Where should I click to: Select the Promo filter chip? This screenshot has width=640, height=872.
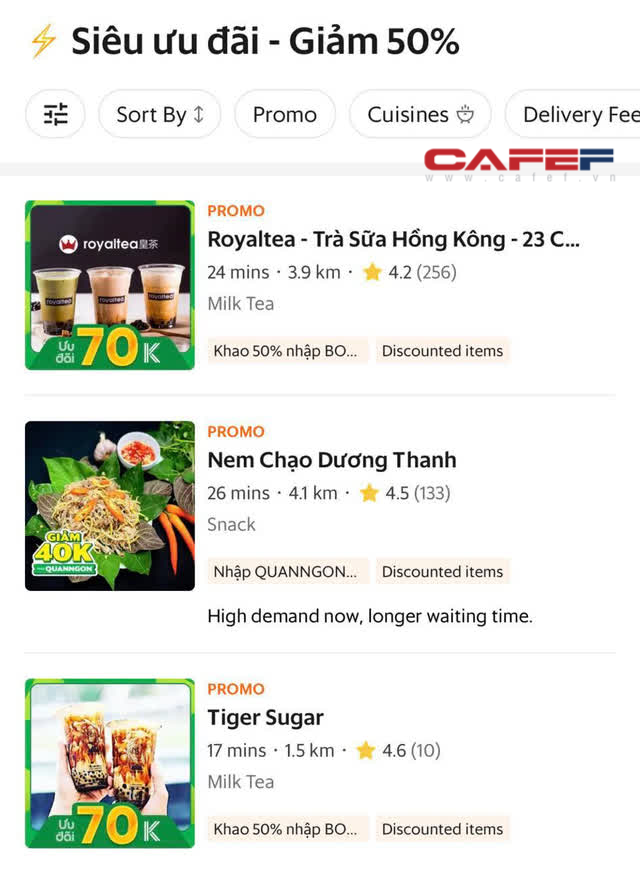point(284,115)
